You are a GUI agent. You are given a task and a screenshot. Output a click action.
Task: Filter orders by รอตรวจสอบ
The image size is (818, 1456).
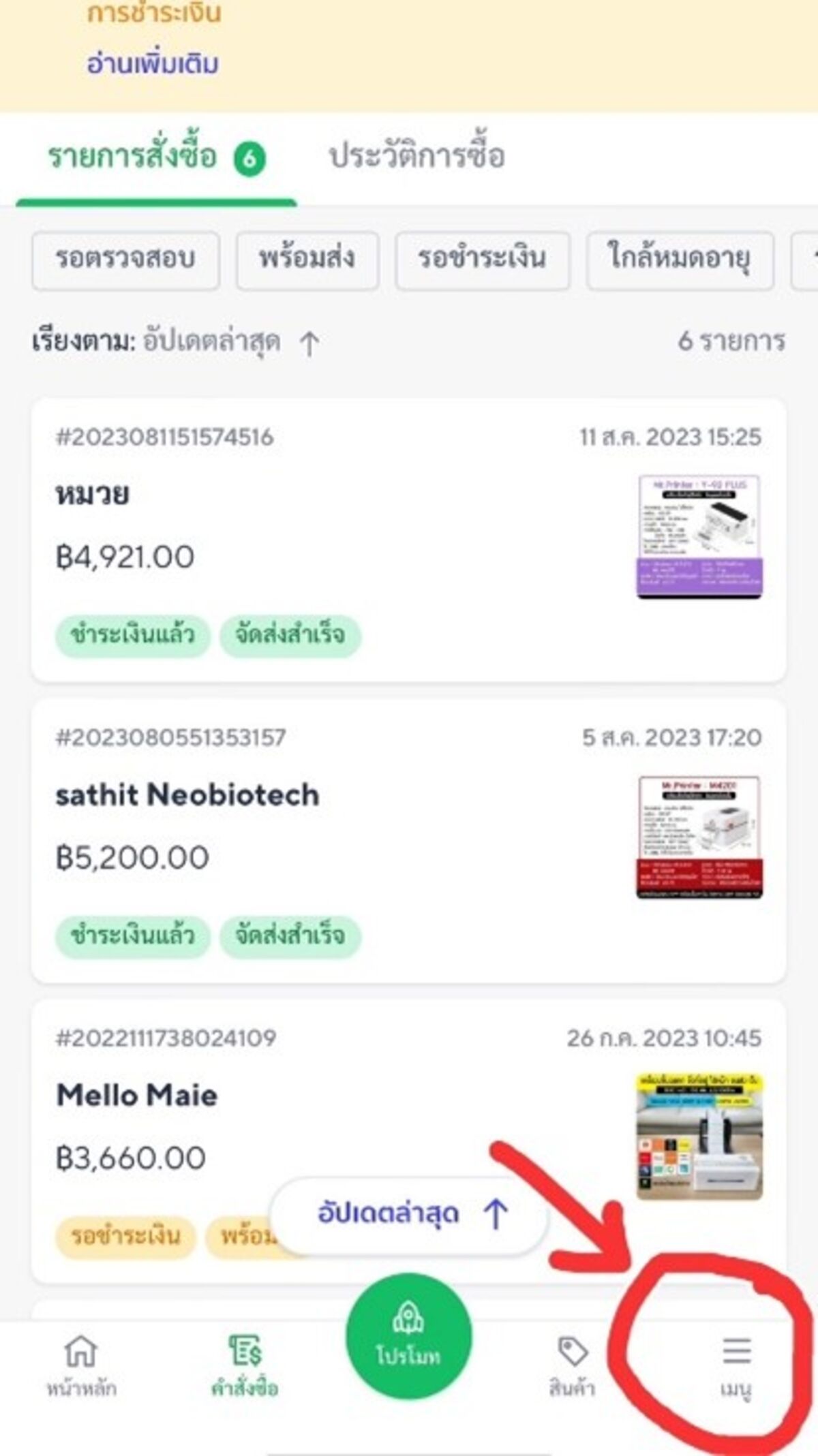(125, 260)
